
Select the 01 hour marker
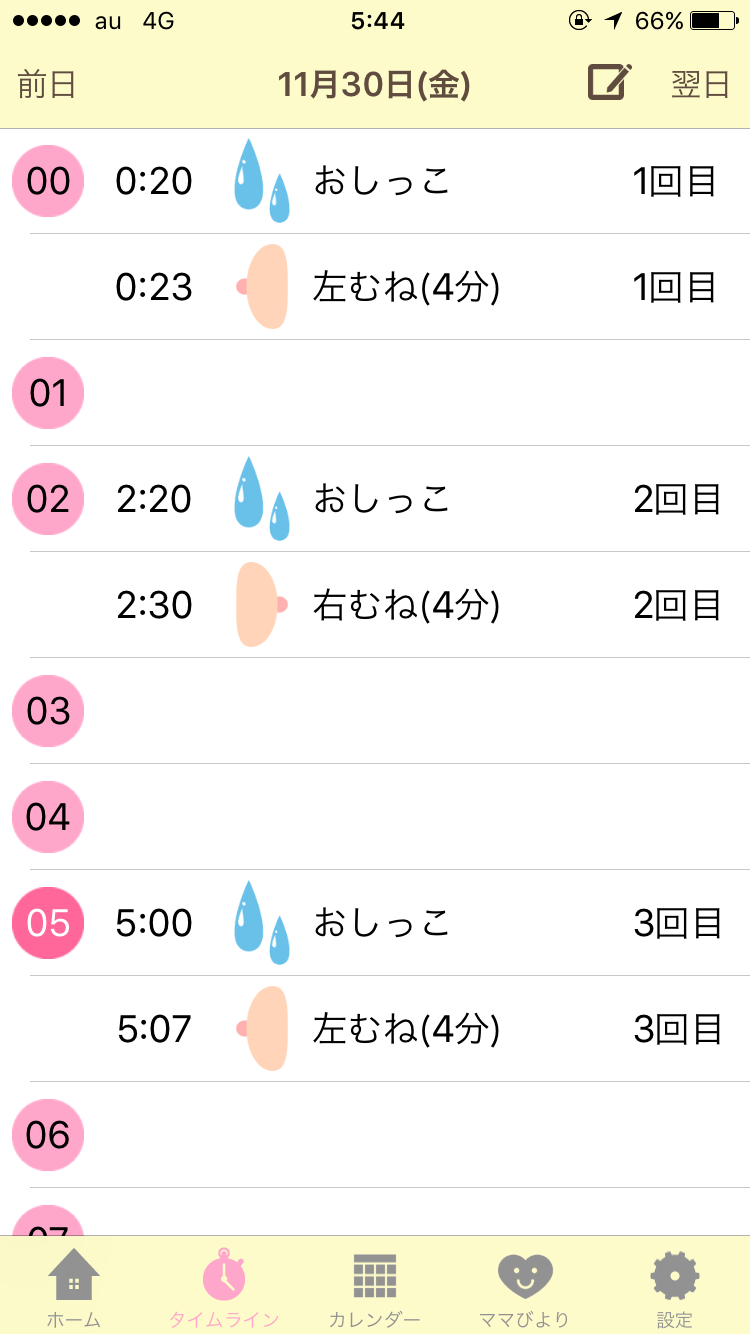48,393
